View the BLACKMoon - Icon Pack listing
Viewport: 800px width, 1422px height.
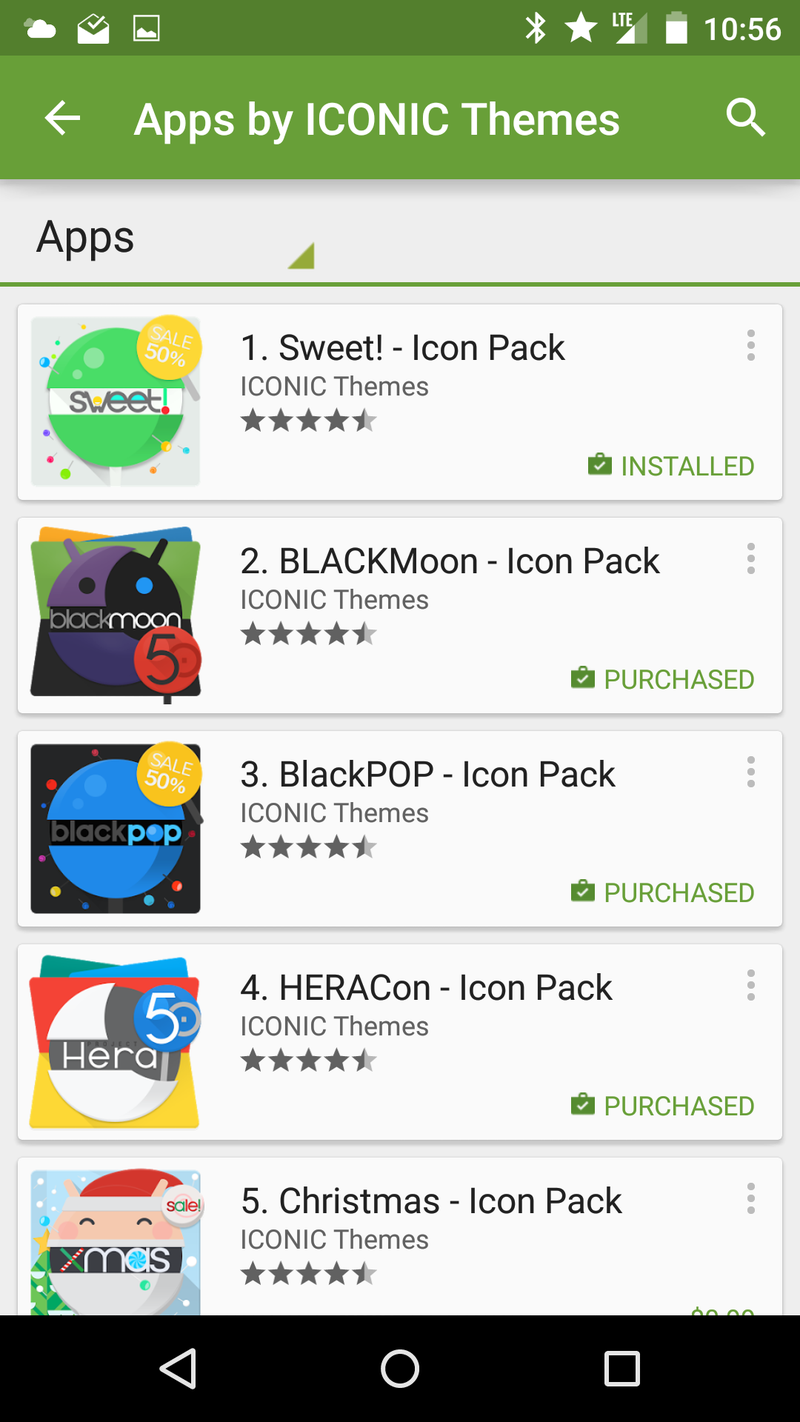400,615
